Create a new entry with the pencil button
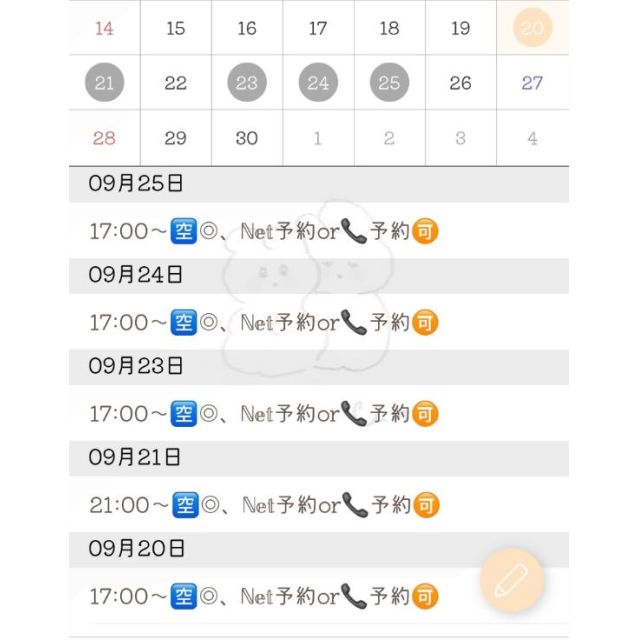 pos(511,579)
